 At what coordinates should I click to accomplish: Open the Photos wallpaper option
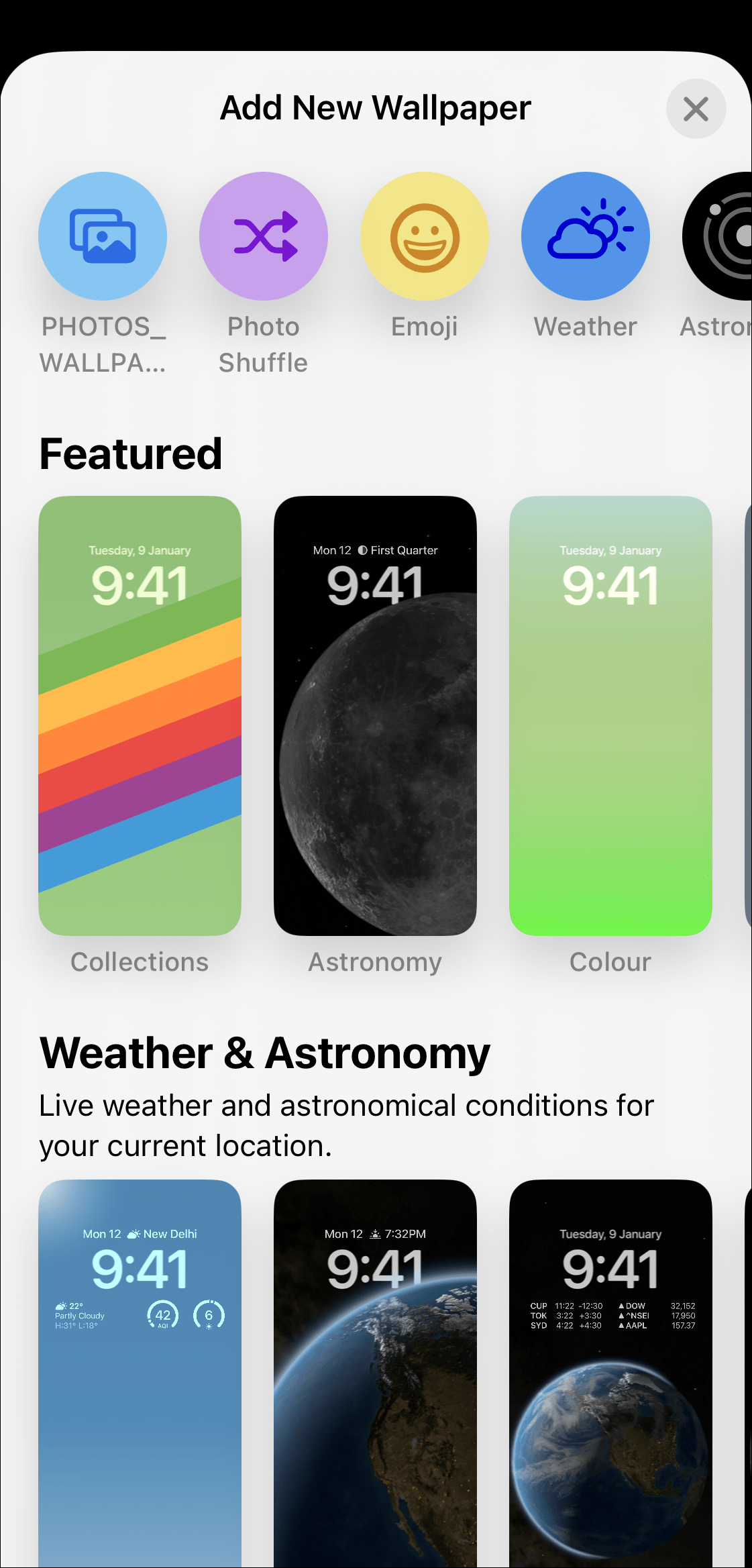click(103, 236)
